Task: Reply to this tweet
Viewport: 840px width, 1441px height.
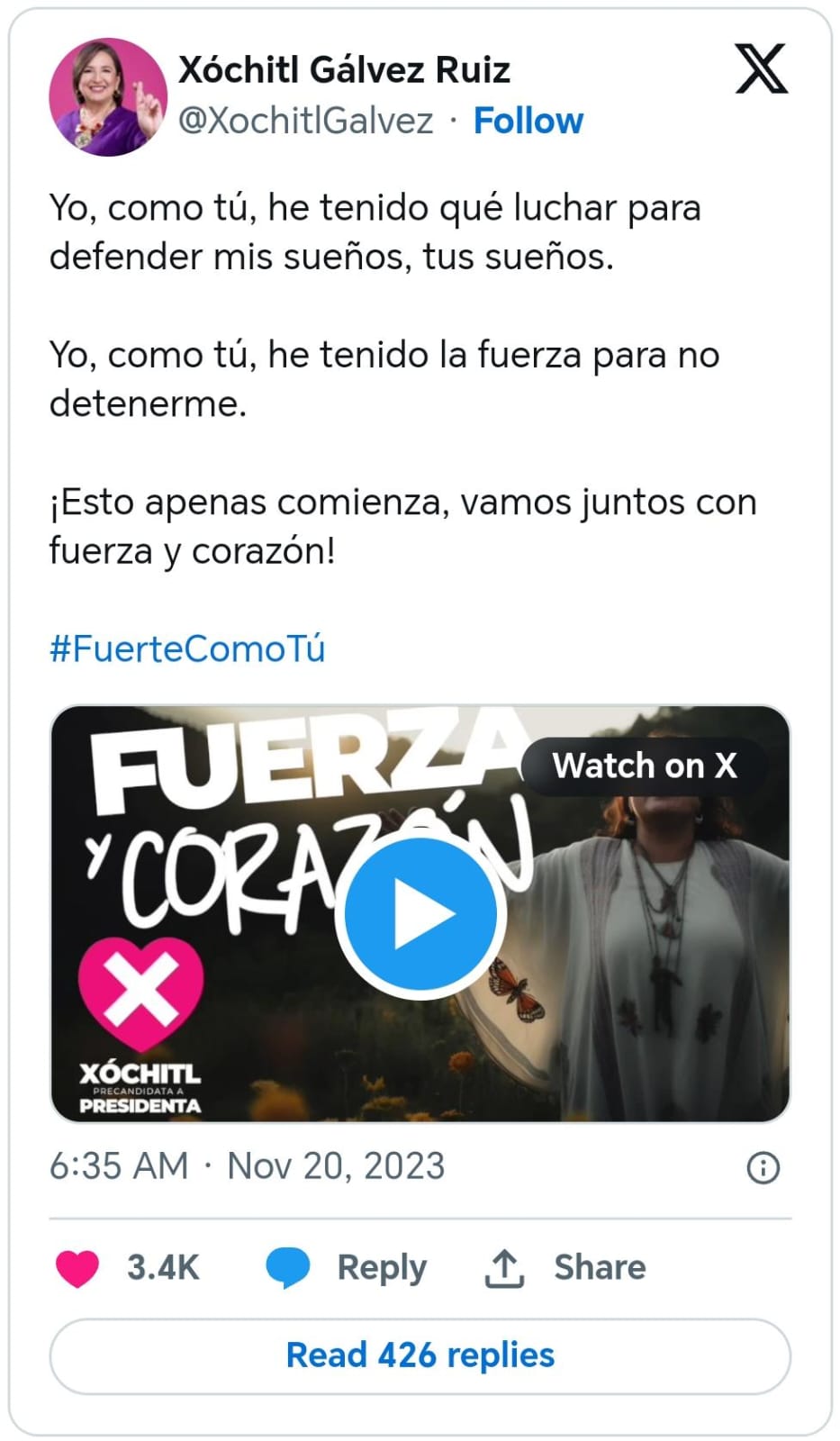Action: tap(347, 1268)
